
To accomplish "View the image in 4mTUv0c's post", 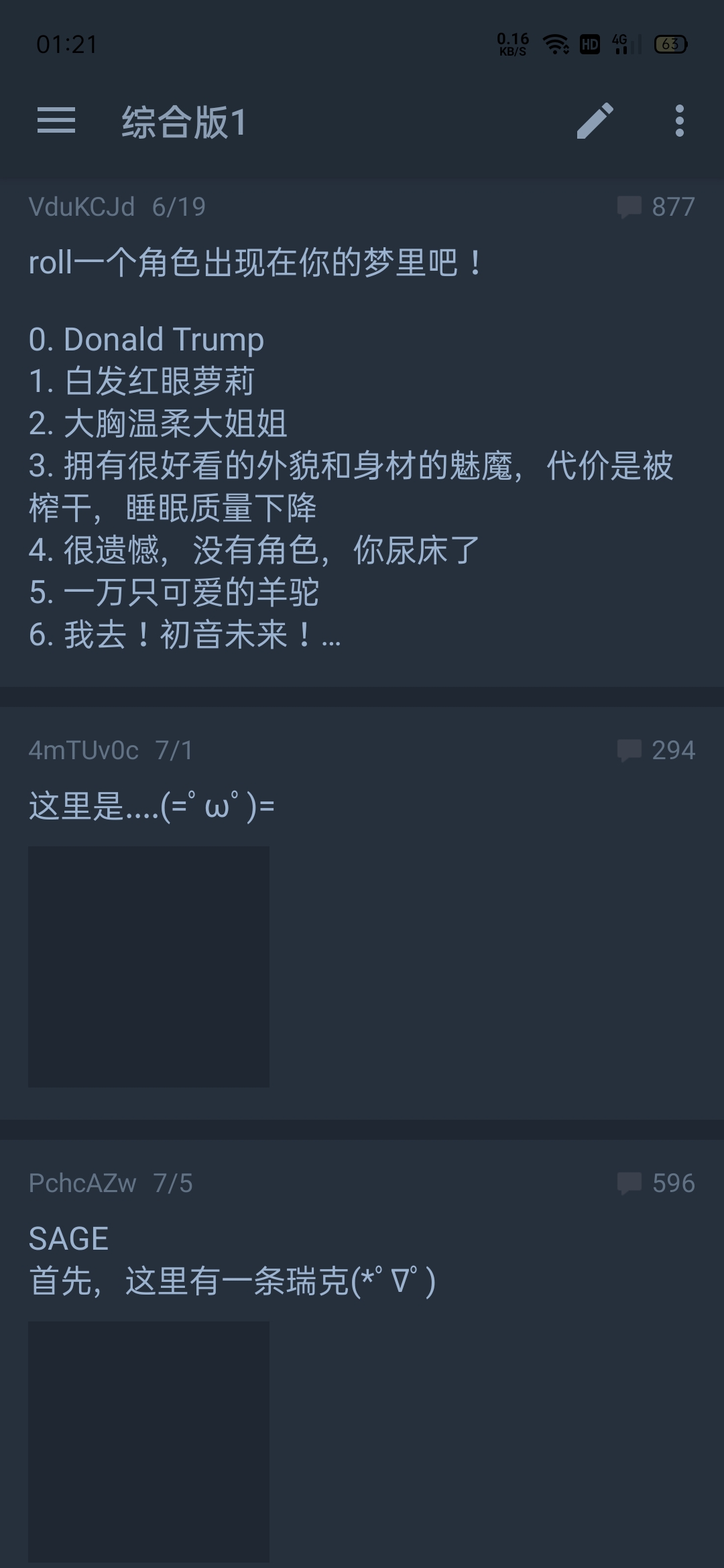I will (149, 966).
